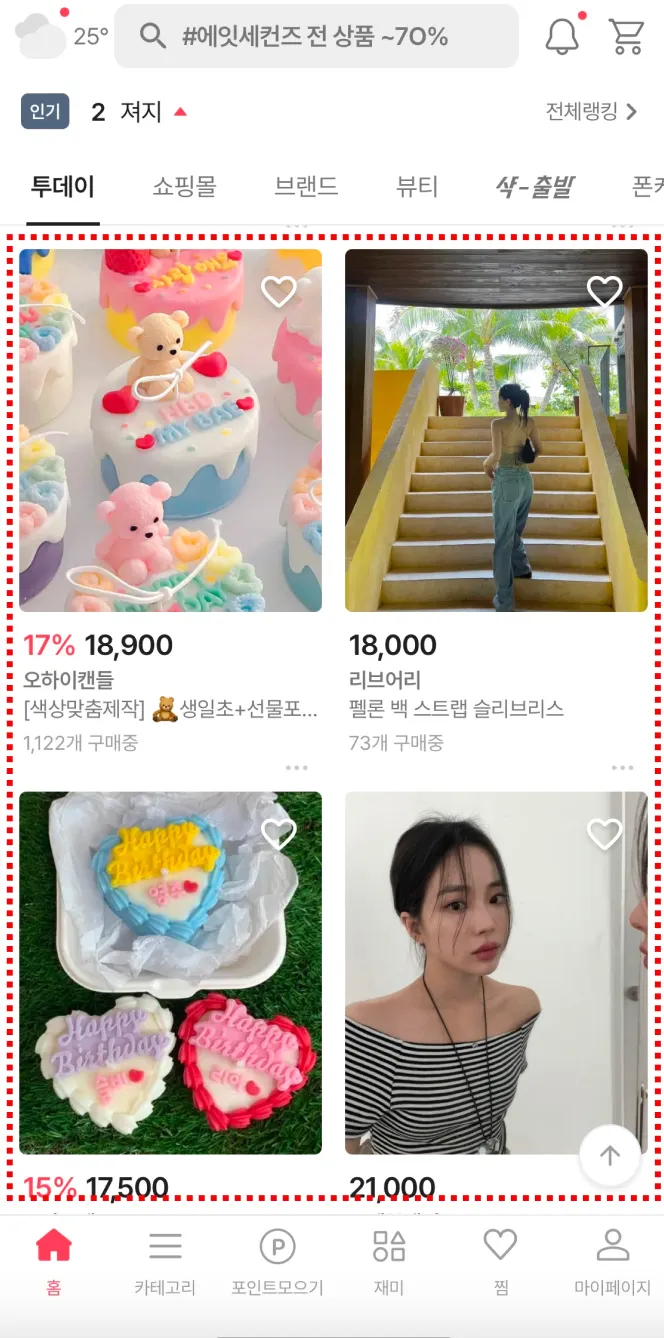The image size is (664, 1338).
Task: Switch to the 뷰티 tab
Action: point(417,187)
